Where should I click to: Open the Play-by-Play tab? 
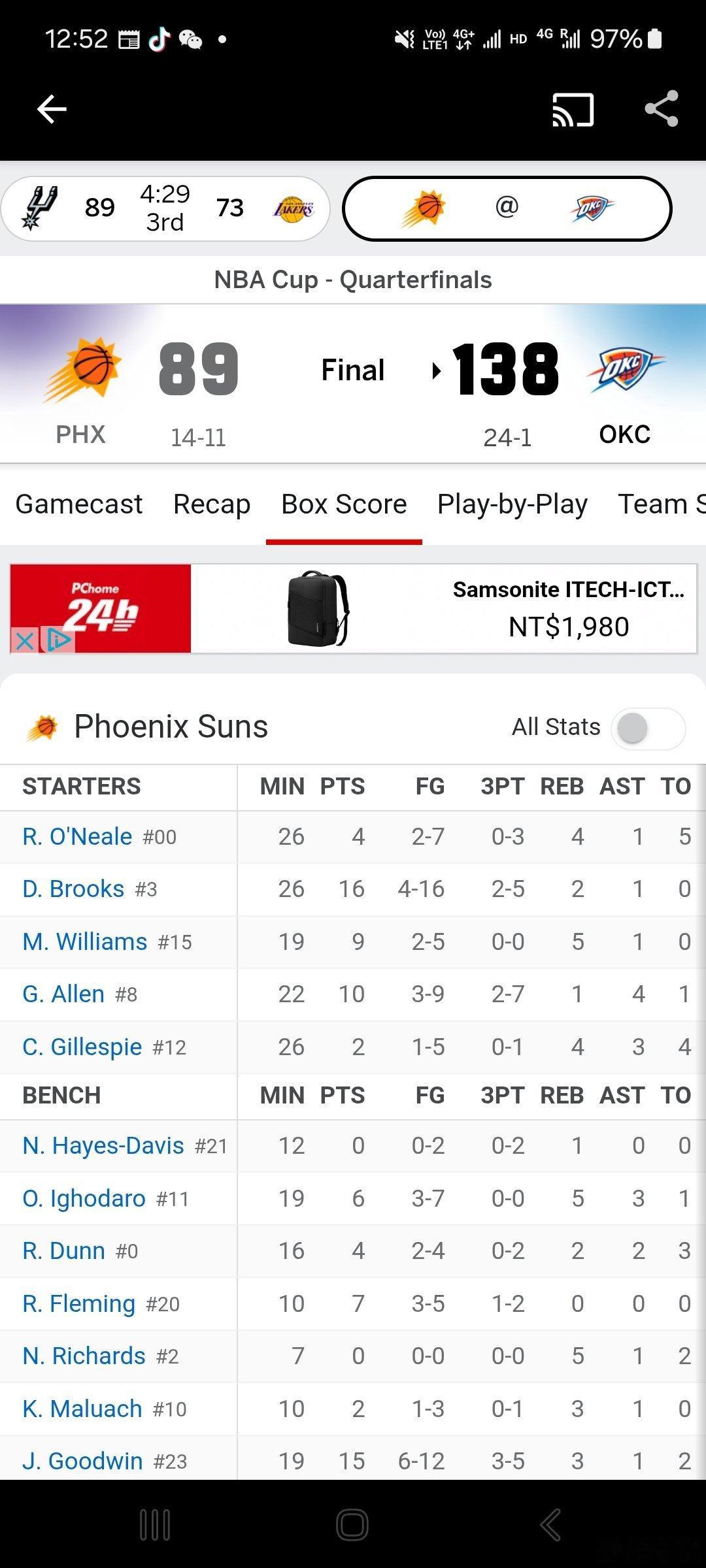[x=512, y=504]
